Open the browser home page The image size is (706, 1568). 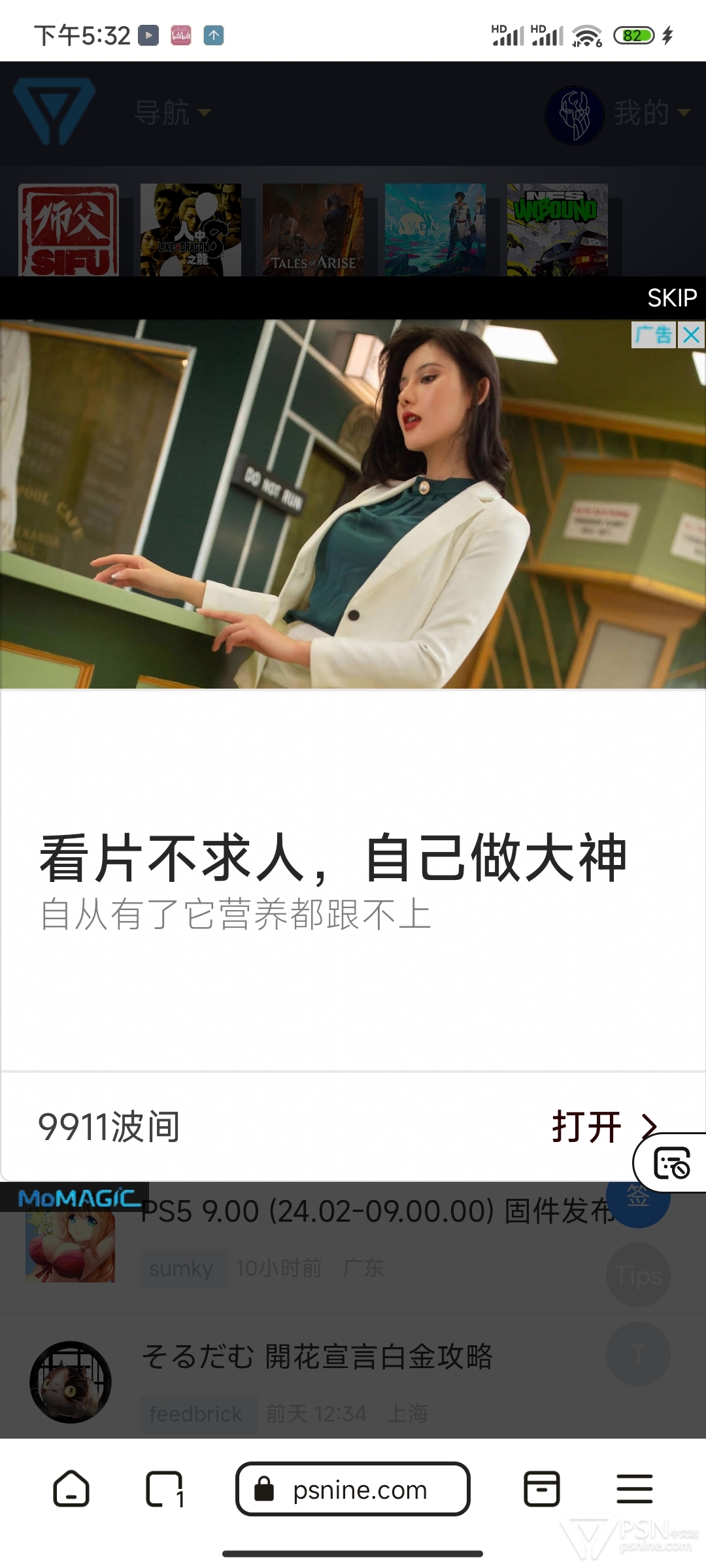(71, 1489)
